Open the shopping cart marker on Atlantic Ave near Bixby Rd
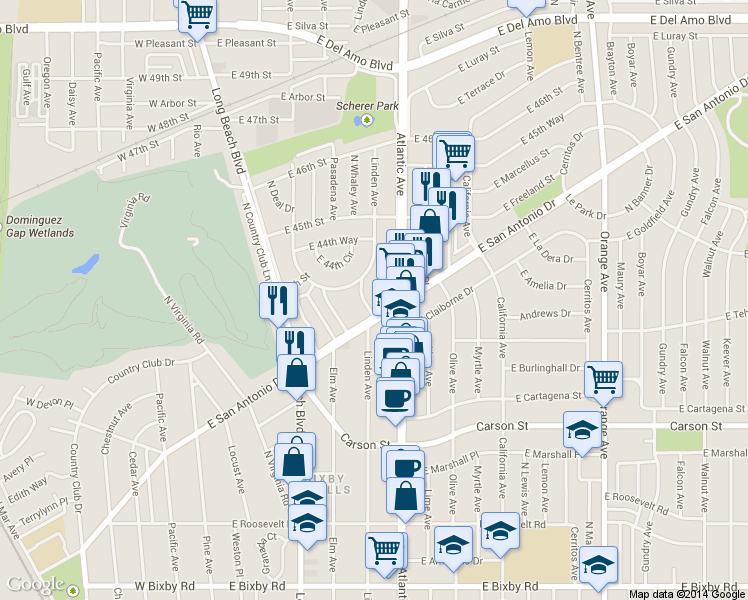The width and height of the screenshot is (748, 600). pos(385,550)
